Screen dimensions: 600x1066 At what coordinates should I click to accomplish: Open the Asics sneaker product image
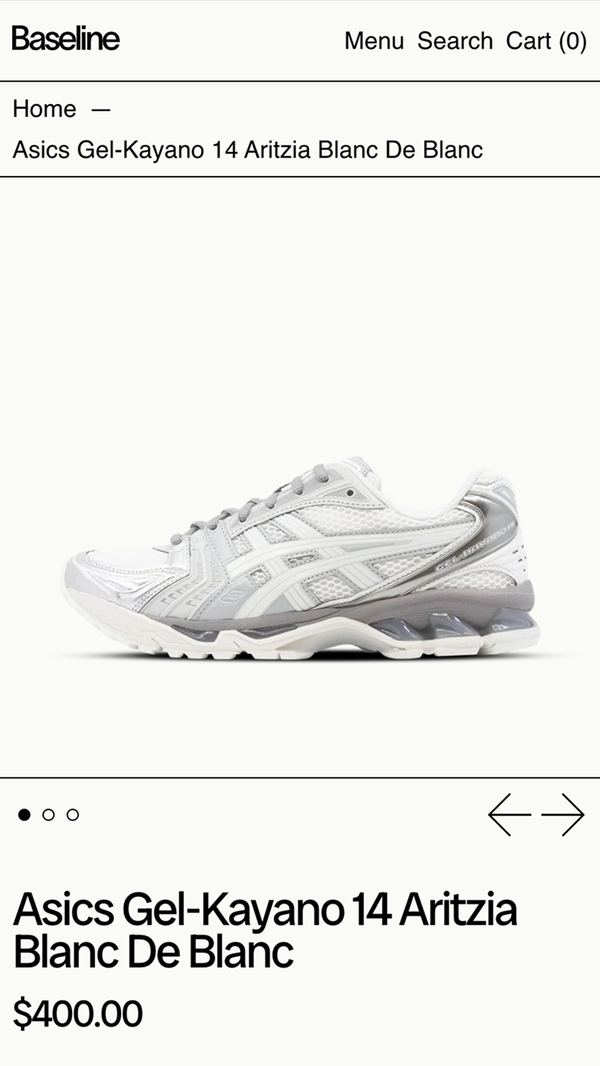(x=300, y=560)
